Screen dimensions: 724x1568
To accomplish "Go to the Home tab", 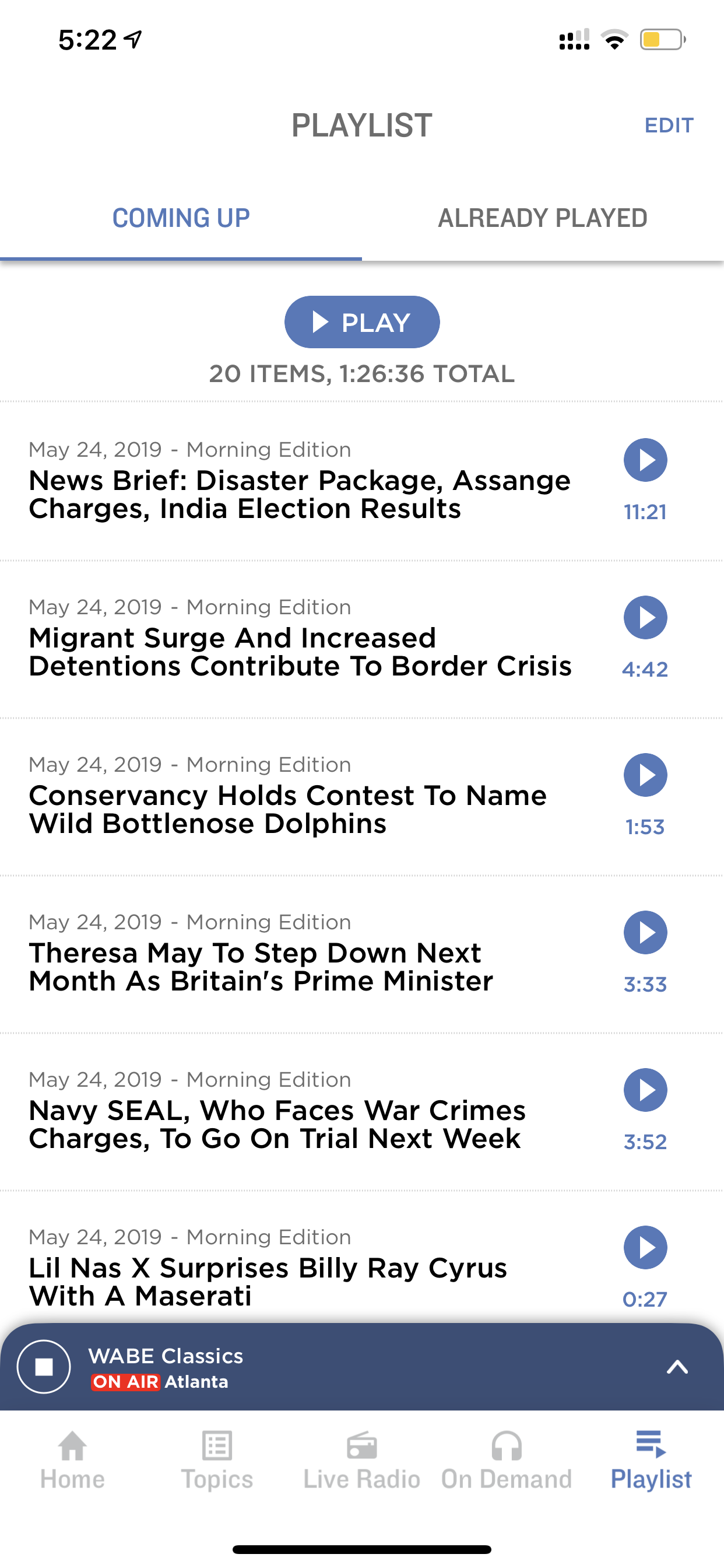I will tap(72, 1460).
